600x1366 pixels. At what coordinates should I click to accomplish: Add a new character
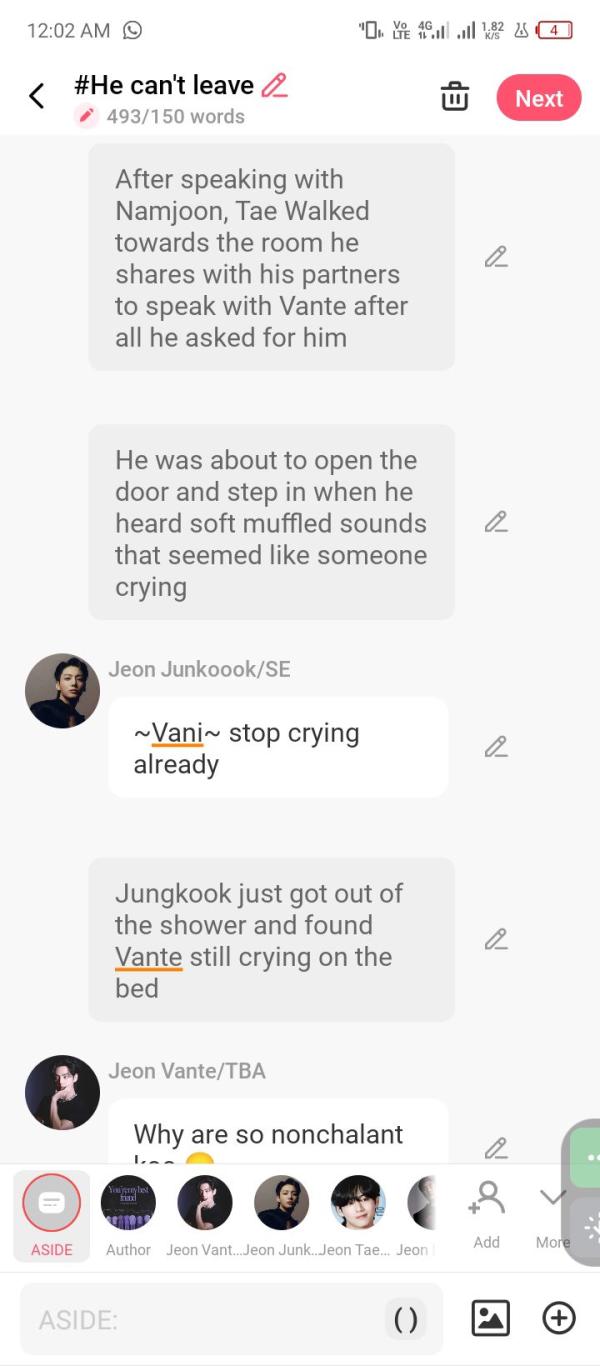click(487, 1212)
